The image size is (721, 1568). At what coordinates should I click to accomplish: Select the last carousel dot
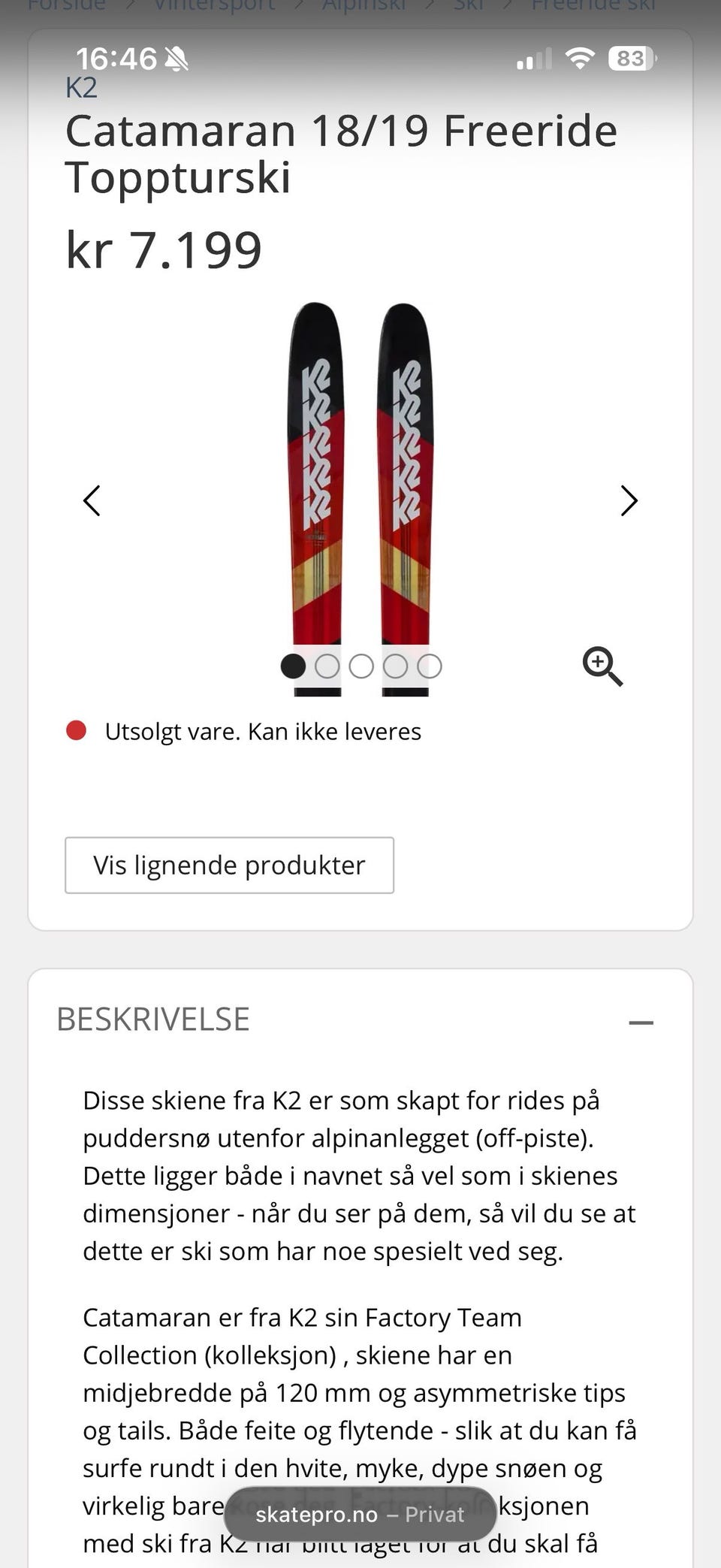point(430,666)
